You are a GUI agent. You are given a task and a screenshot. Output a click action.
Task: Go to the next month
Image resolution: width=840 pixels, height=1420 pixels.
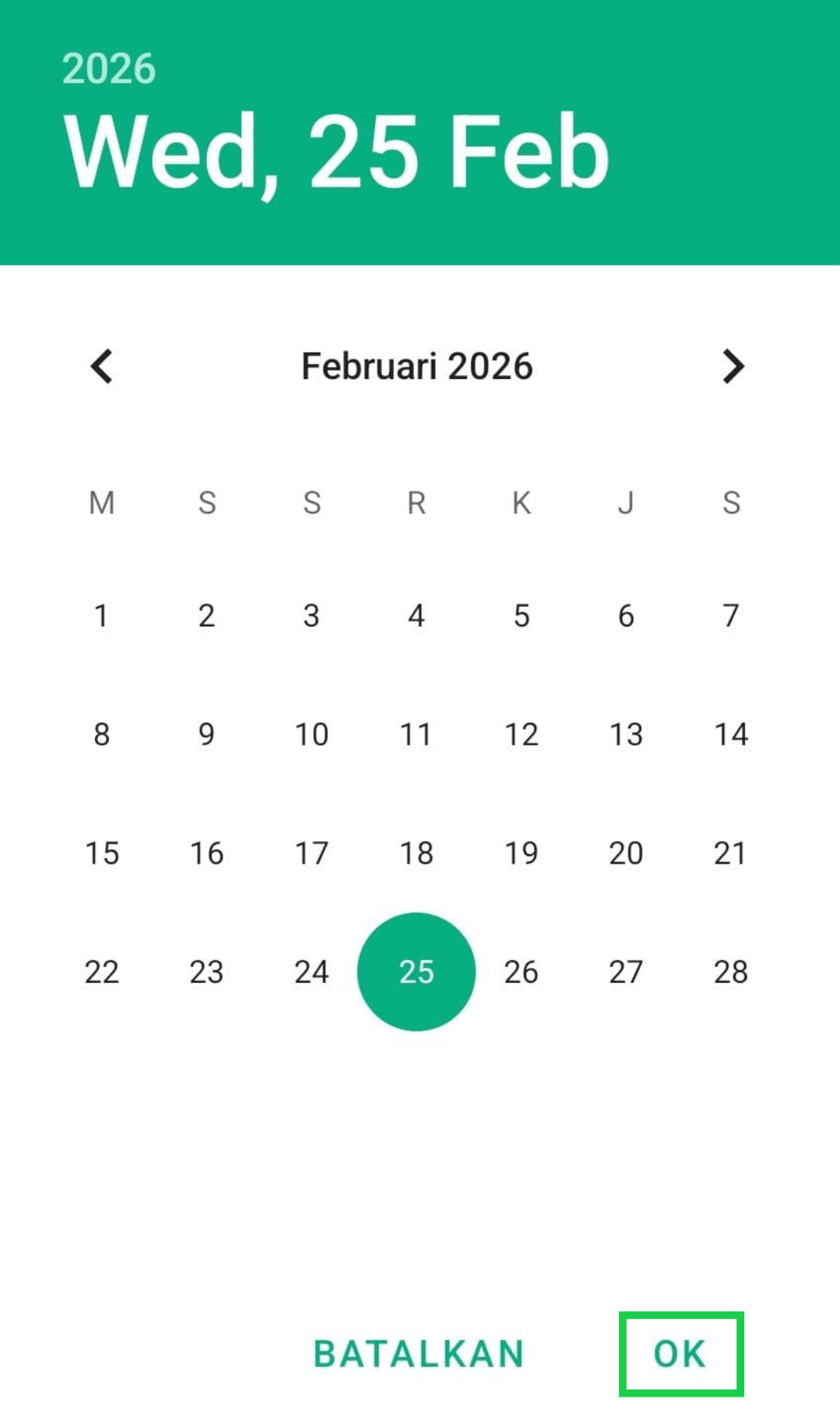point(732,366)
